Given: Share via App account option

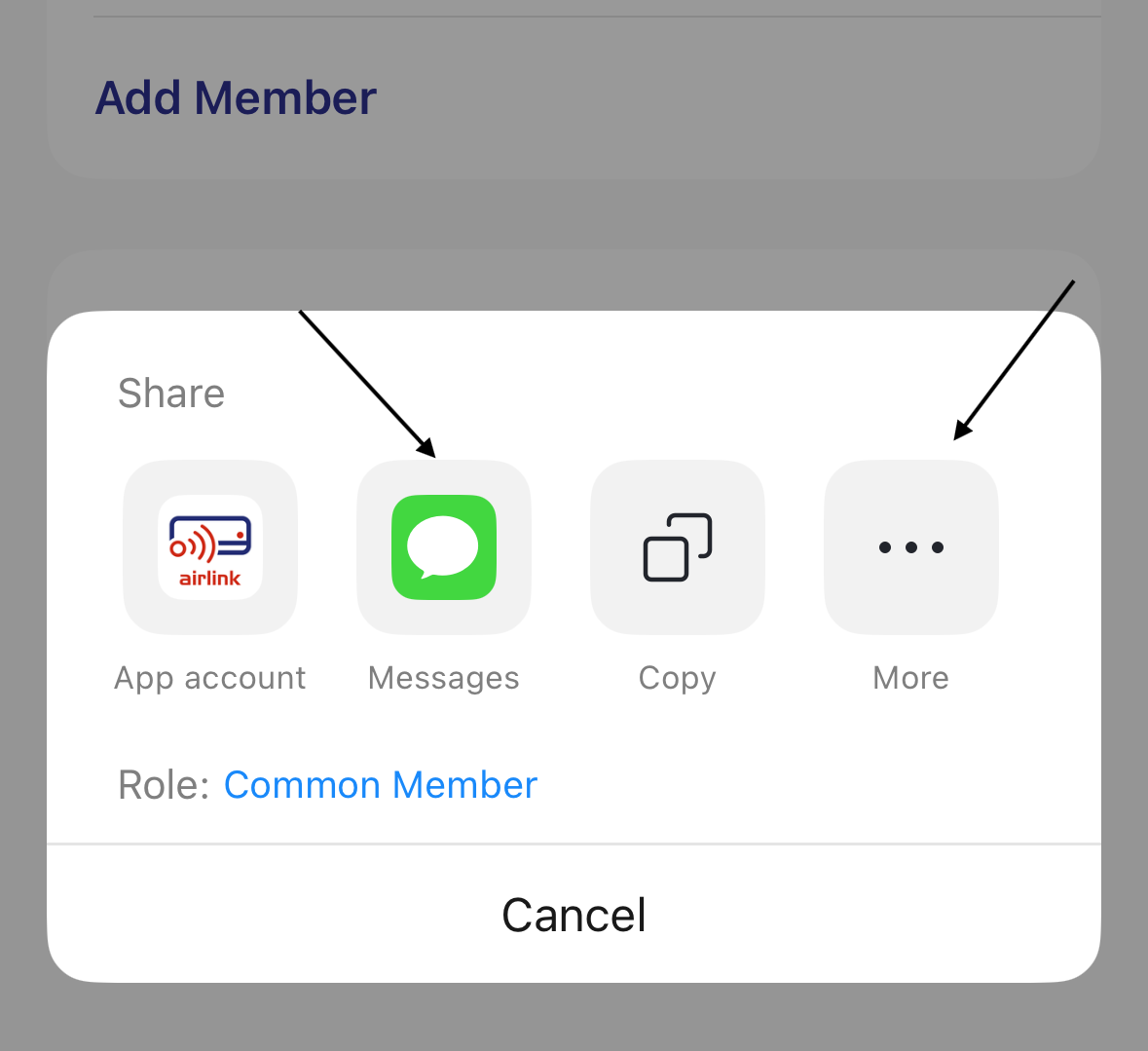Looking at the screenshot, I should (x=210, y=547).
